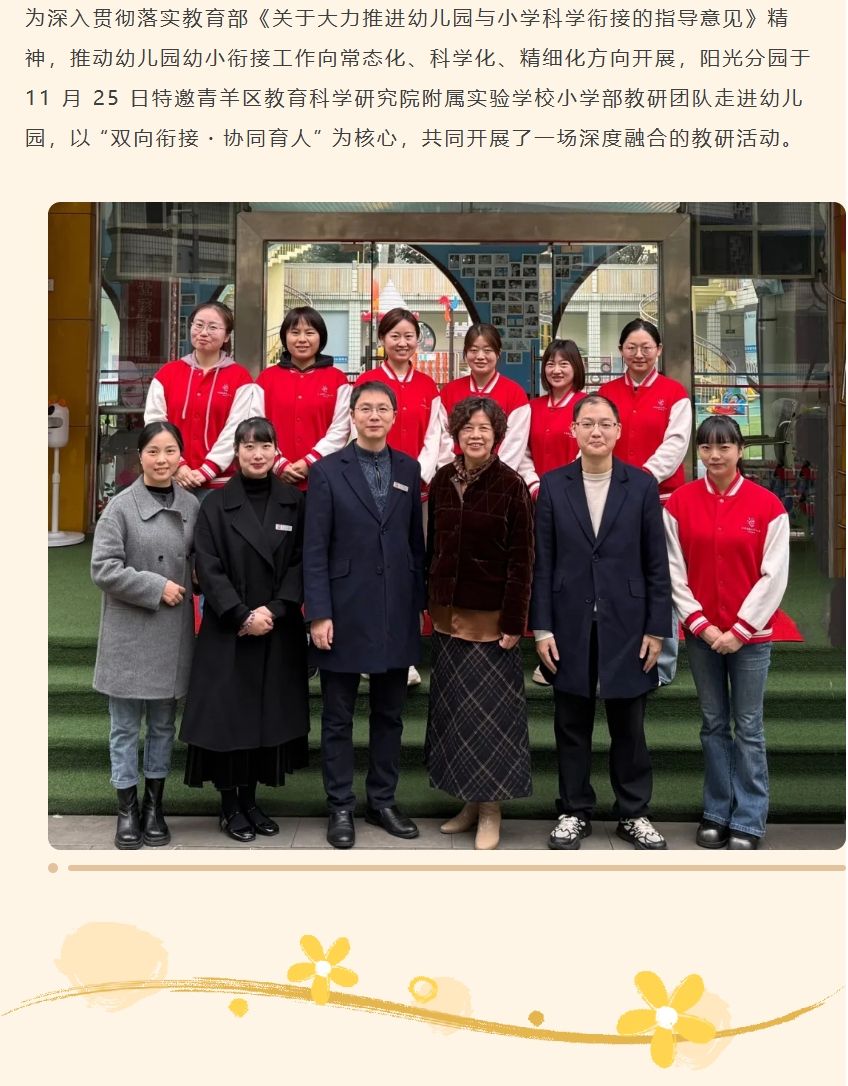Open the group photo in full view

tap(446, 525)
